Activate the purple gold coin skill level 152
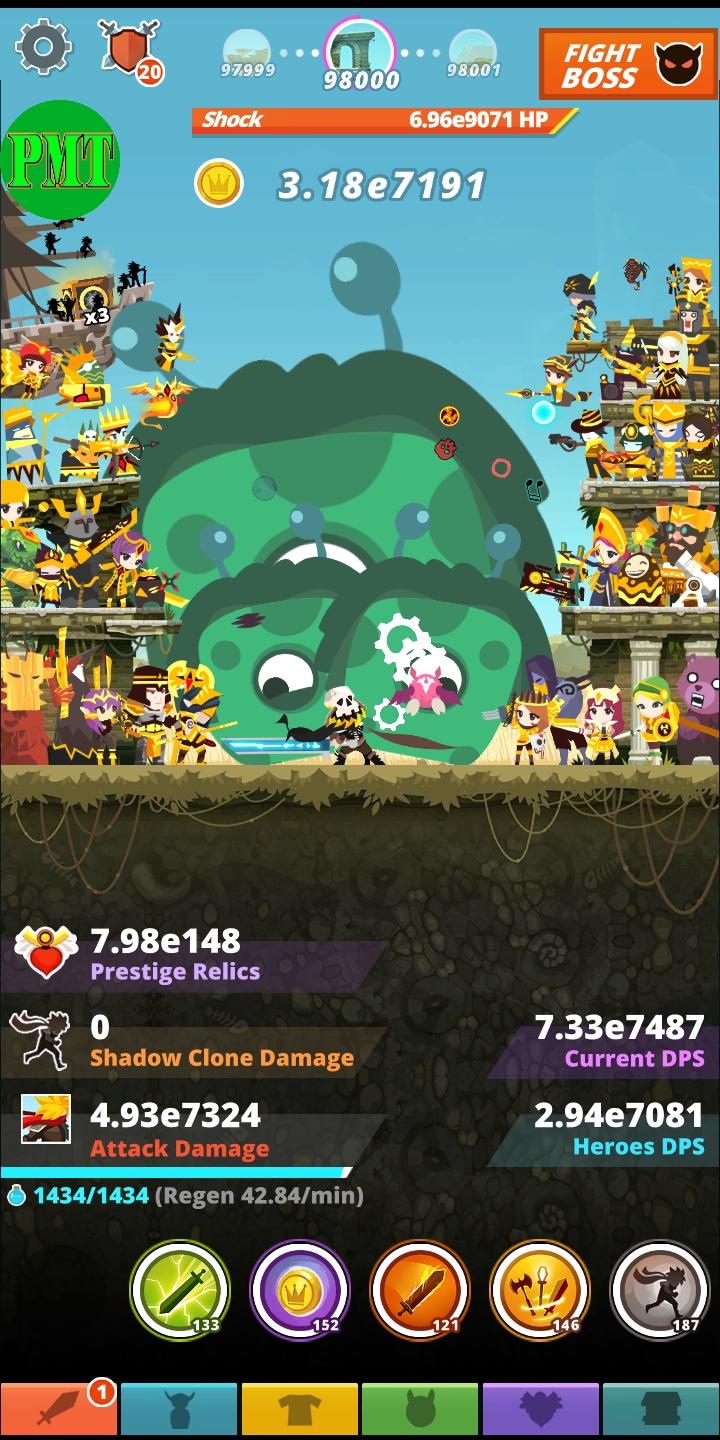This screenshot has width=720, height=1440. (300, 1290)
